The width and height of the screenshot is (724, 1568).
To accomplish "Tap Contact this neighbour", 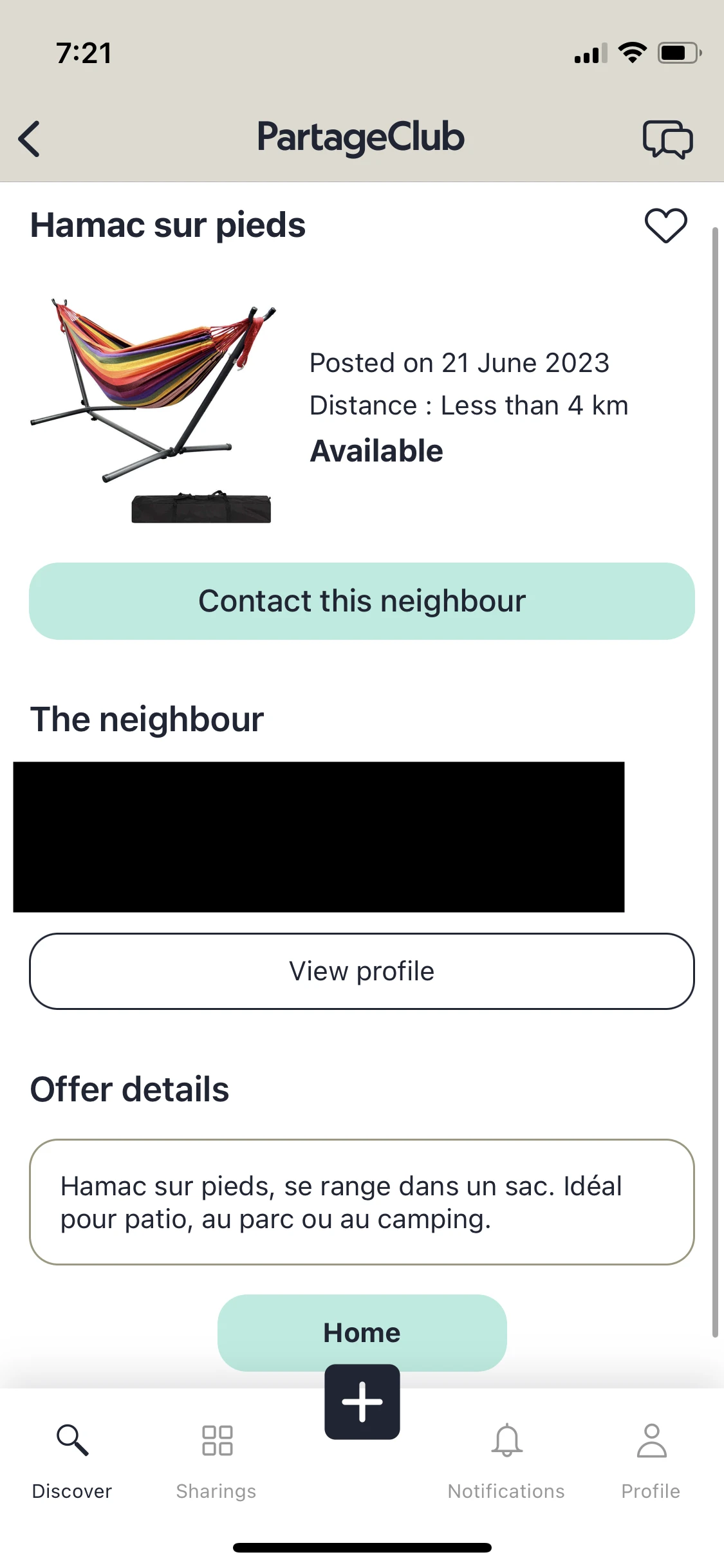I will tap(362, 601).
